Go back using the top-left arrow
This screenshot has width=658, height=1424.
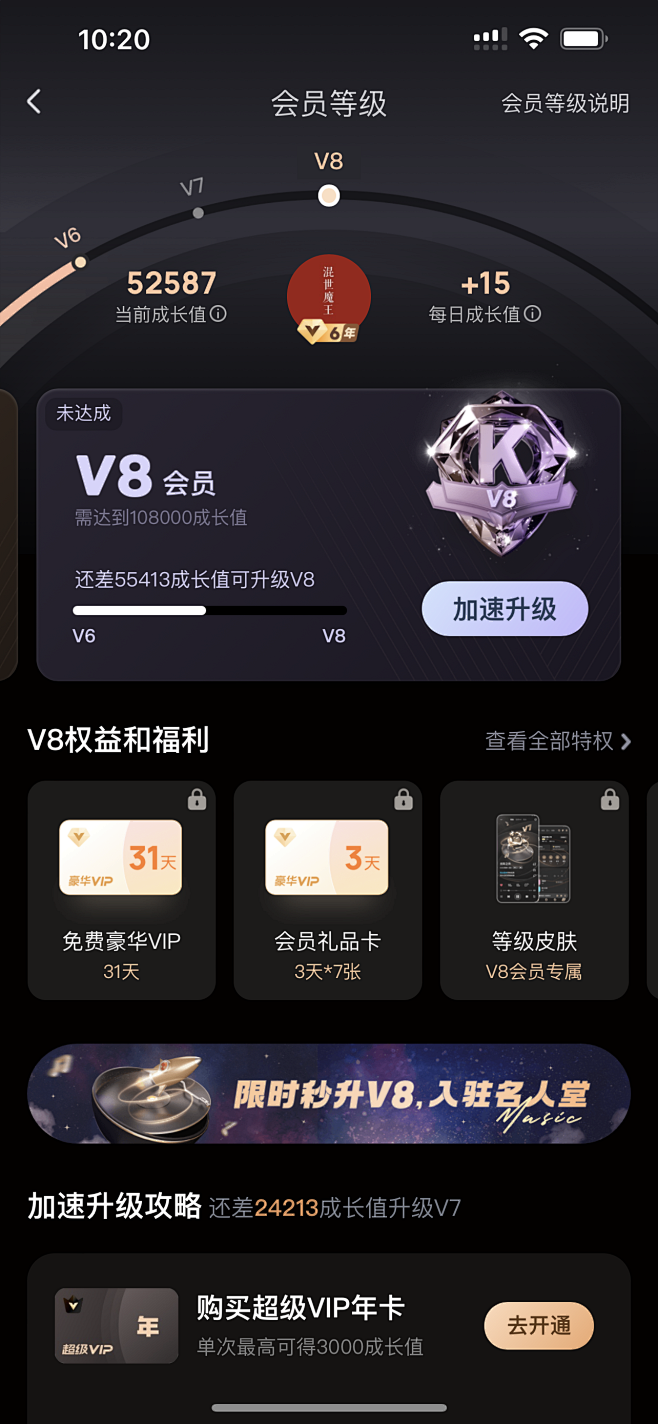pos(34,101)
